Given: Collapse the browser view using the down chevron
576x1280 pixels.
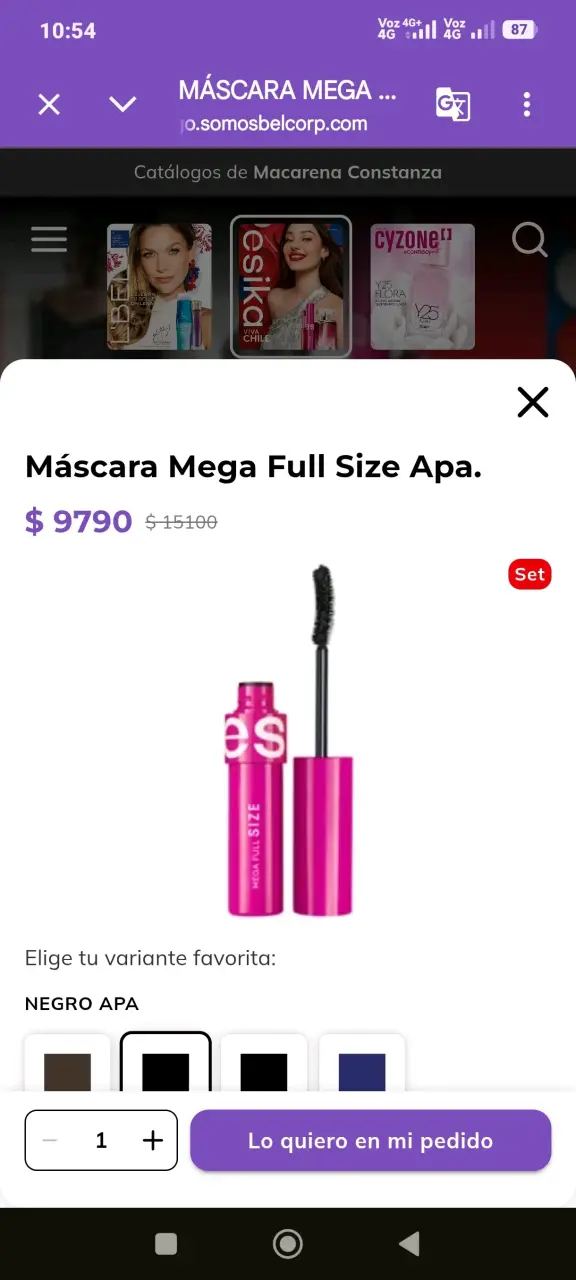Looking at the screenshot, I should coord(123,104).
